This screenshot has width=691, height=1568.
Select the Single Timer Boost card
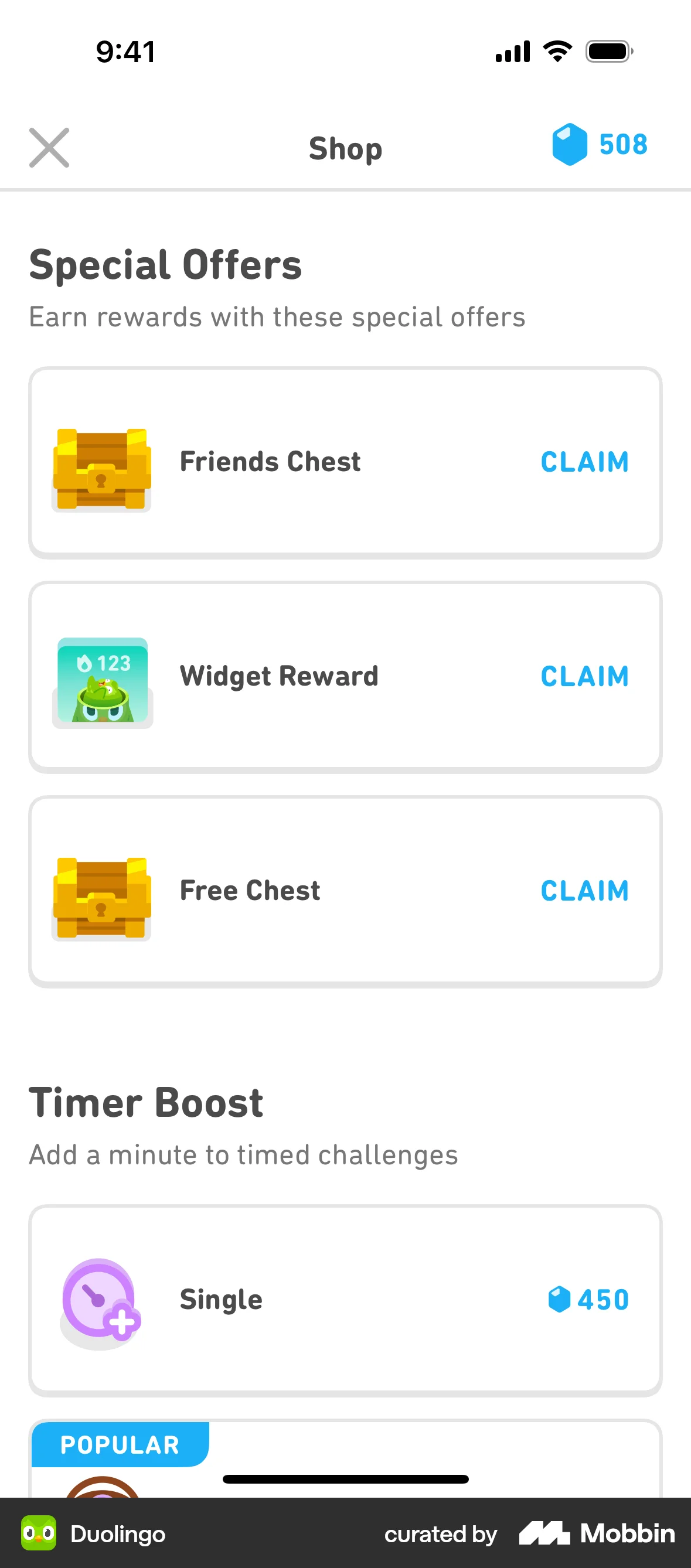coord(345,1298)
